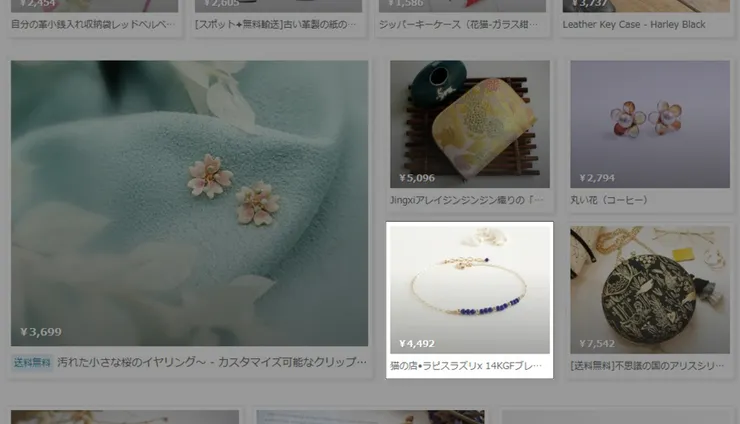Open the lapis lazuli 14KGF bracelet product
Viewport: 740px width, 424px height.
(x=469, y=290)
